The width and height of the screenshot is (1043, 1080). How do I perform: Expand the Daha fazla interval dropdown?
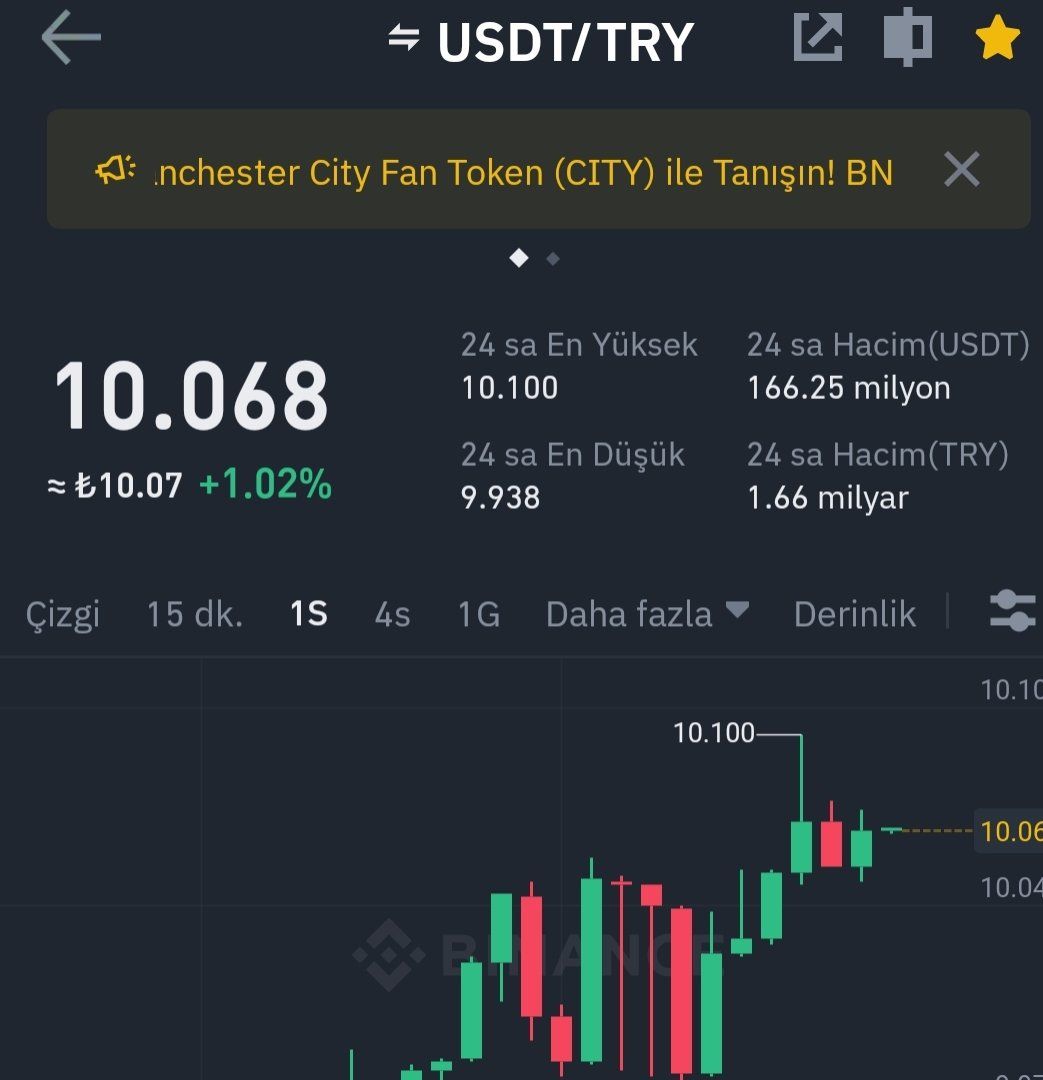[647, 614]
